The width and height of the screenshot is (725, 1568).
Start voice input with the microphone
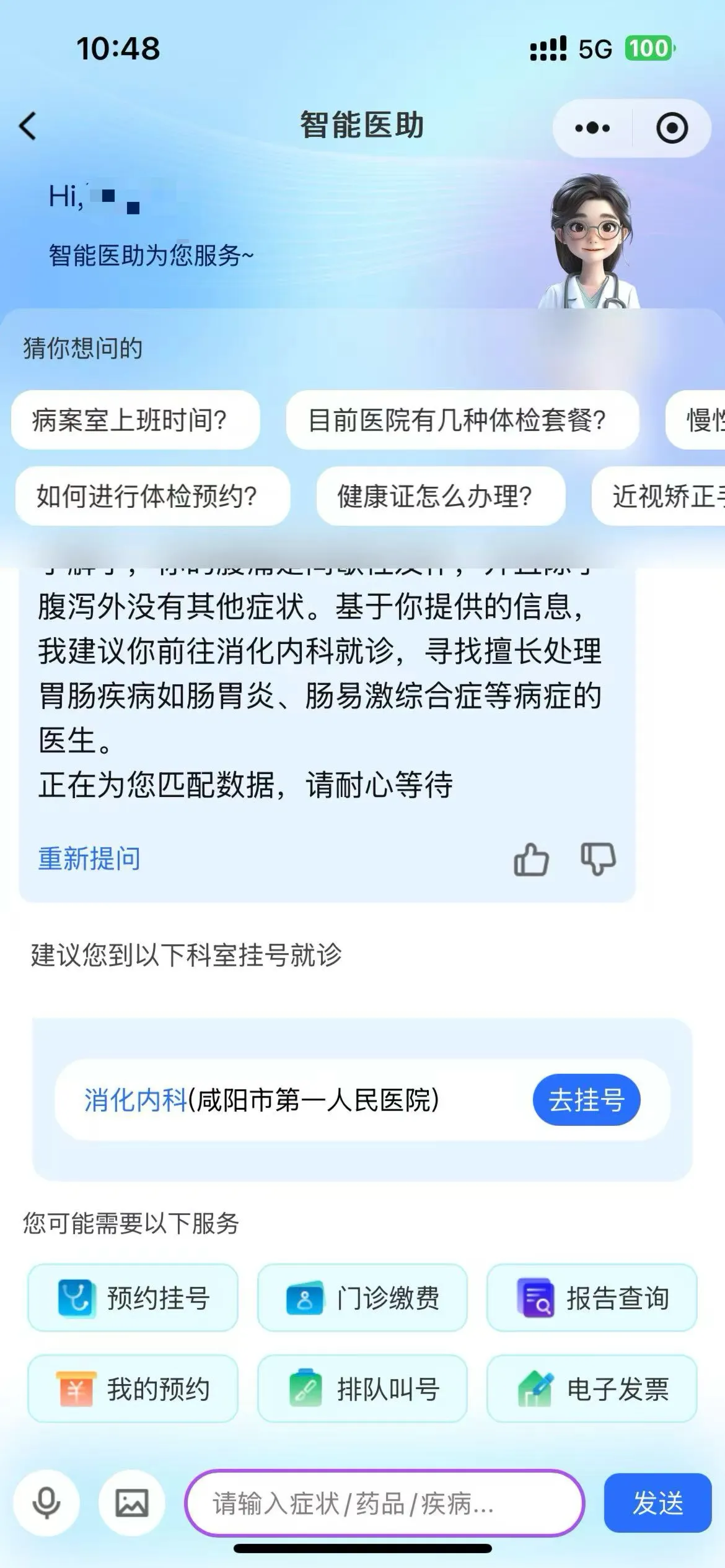tap(46, 1503)
